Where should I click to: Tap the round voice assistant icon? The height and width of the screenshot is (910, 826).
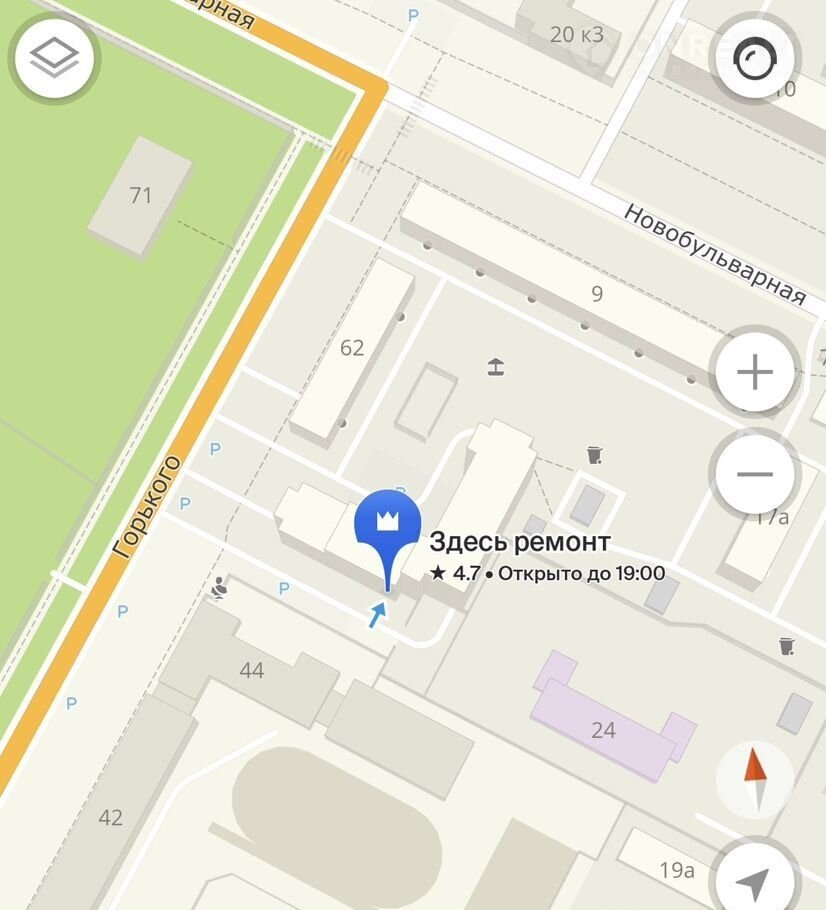[x=754, y=58]
